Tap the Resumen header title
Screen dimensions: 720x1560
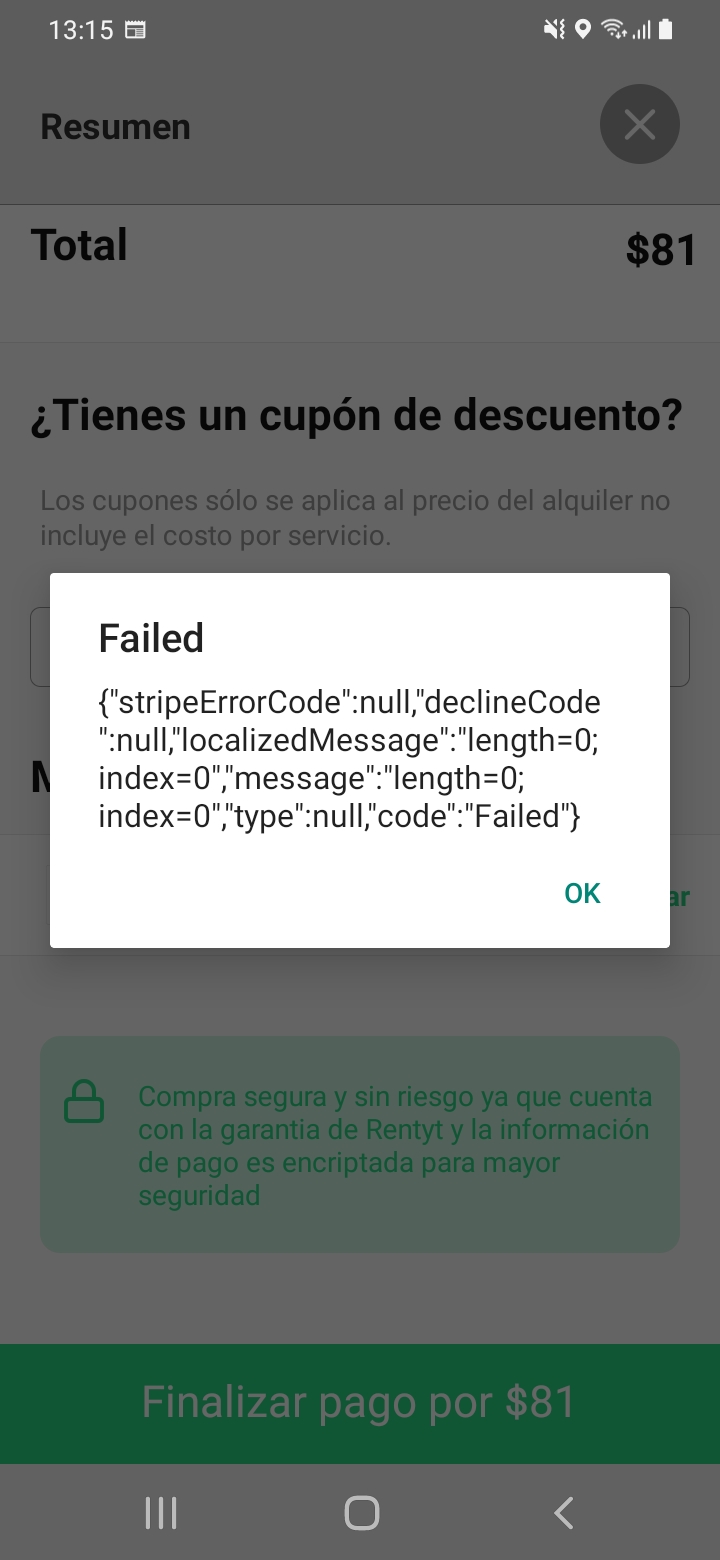pyautogui.click(x=115, y=126)
